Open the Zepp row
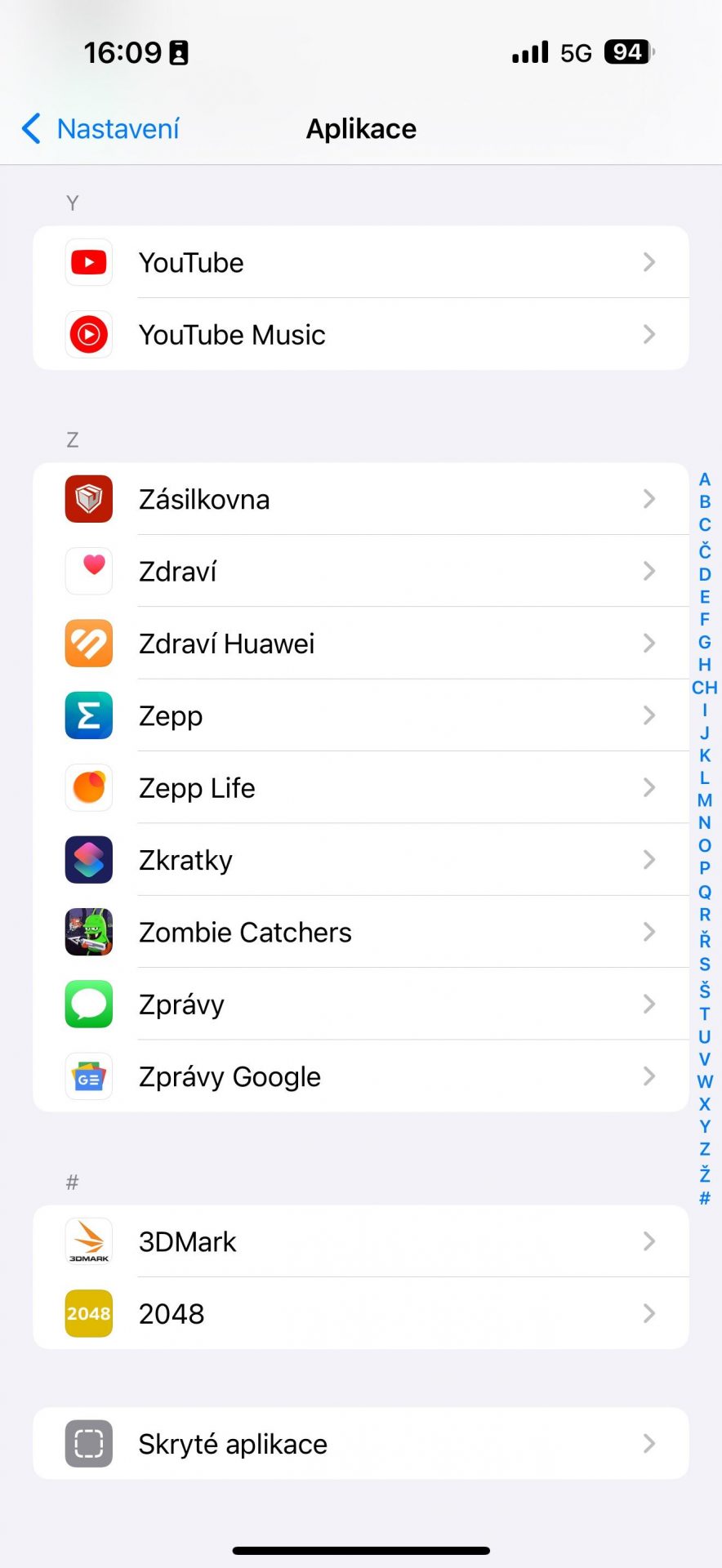This screenshot has width=722, height=1568. click(x=361, y=715)
